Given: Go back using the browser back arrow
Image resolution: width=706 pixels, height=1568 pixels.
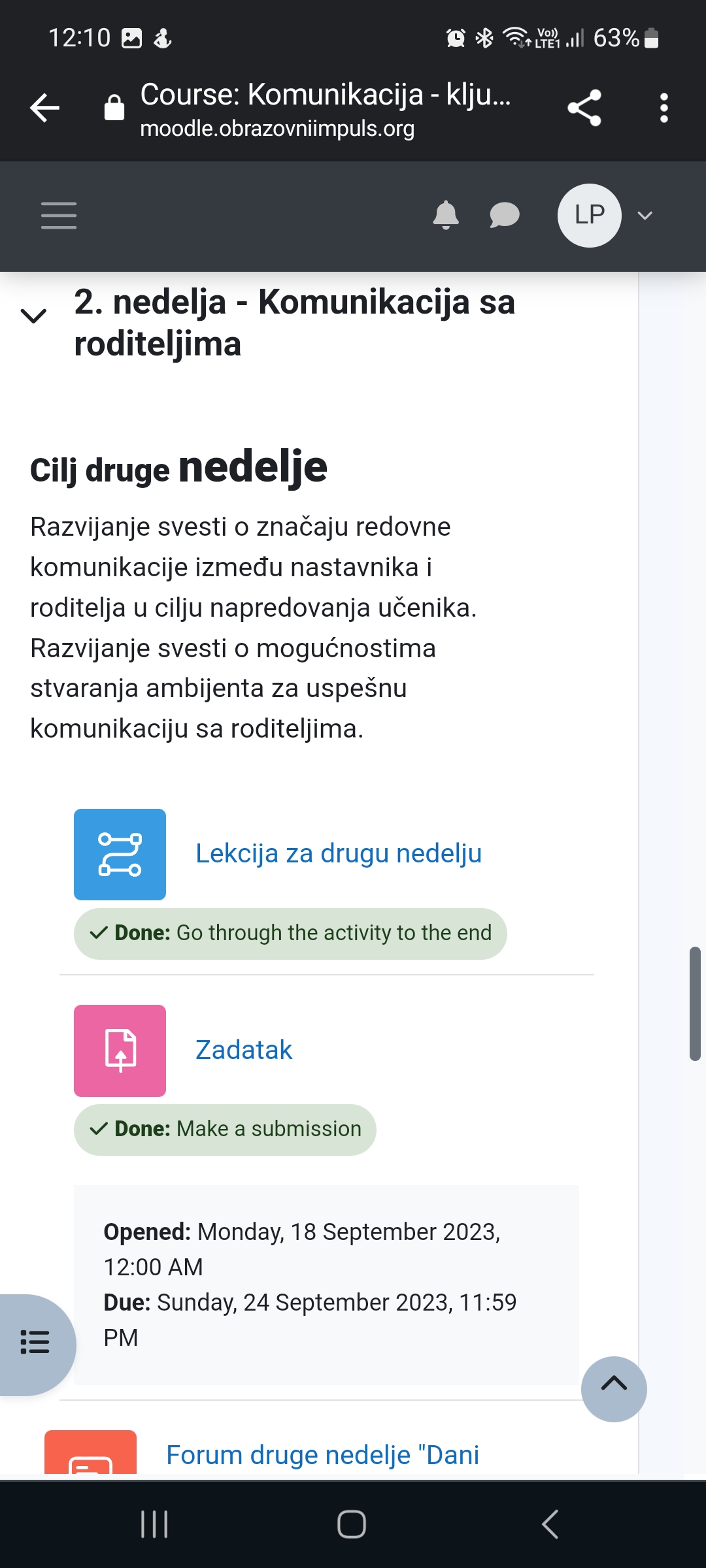Looking at the screenshot, I should point(44,108).
